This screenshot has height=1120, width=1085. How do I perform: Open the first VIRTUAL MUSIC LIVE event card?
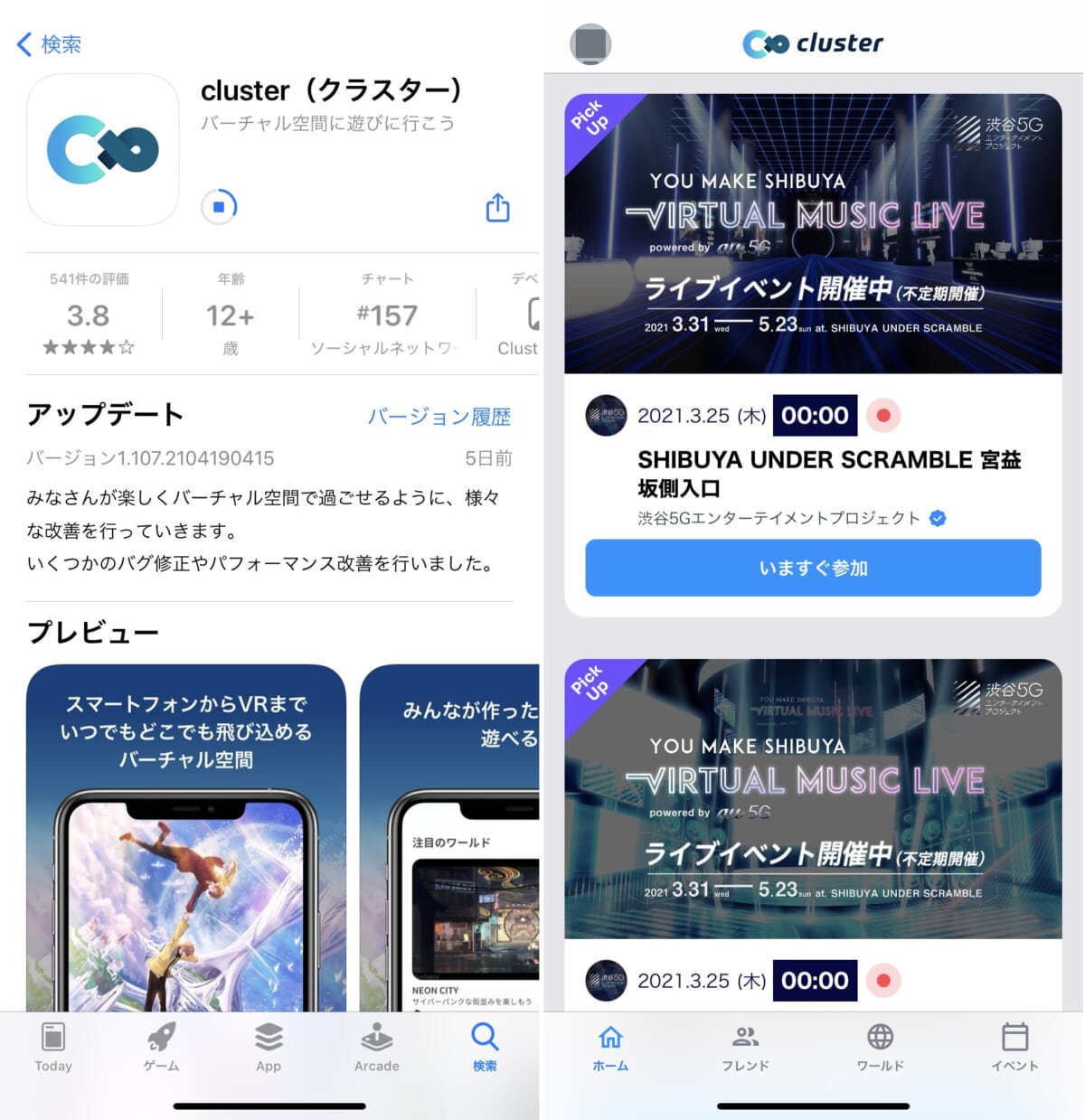pos(812,234)
